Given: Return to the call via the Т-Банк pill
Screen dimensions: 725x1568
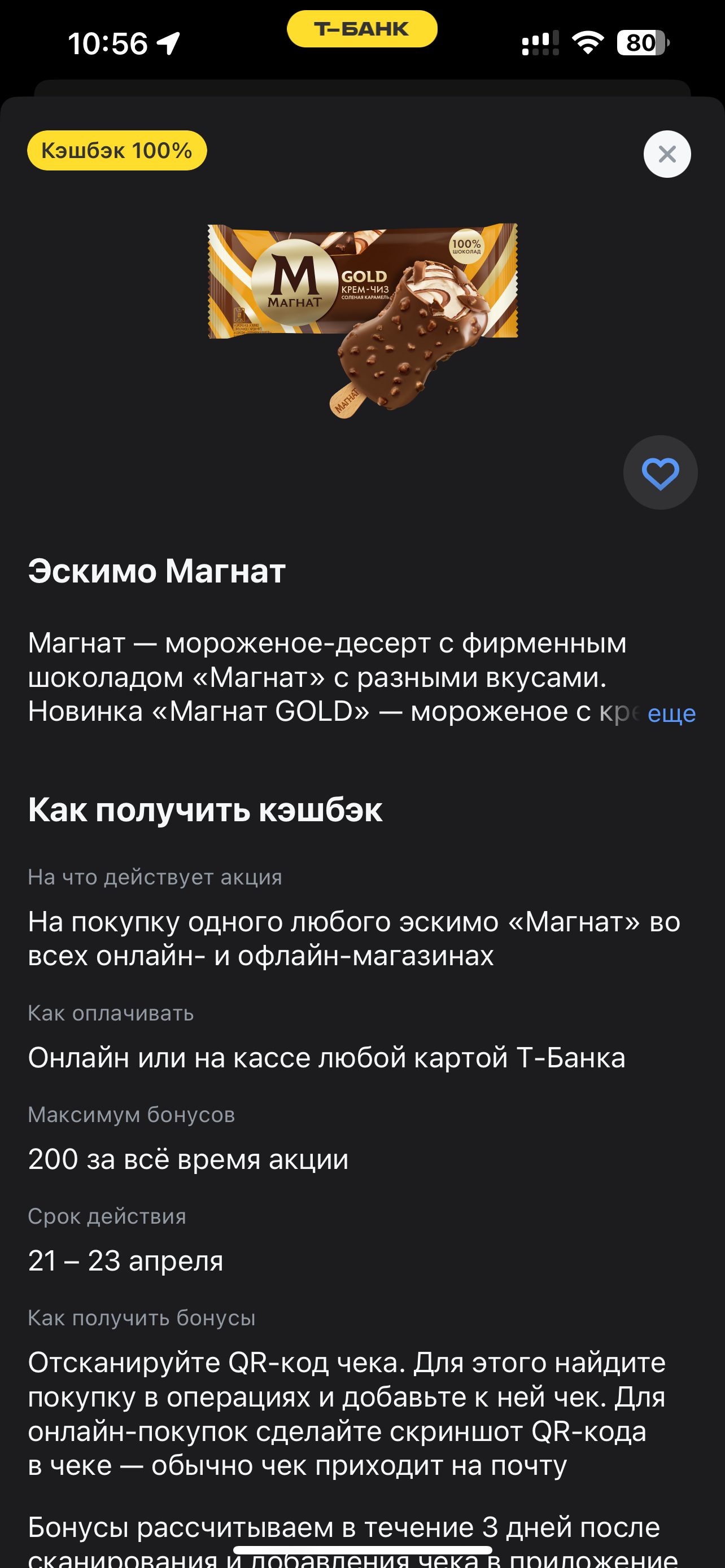Looking at the screenshot, I should [361, 29].
